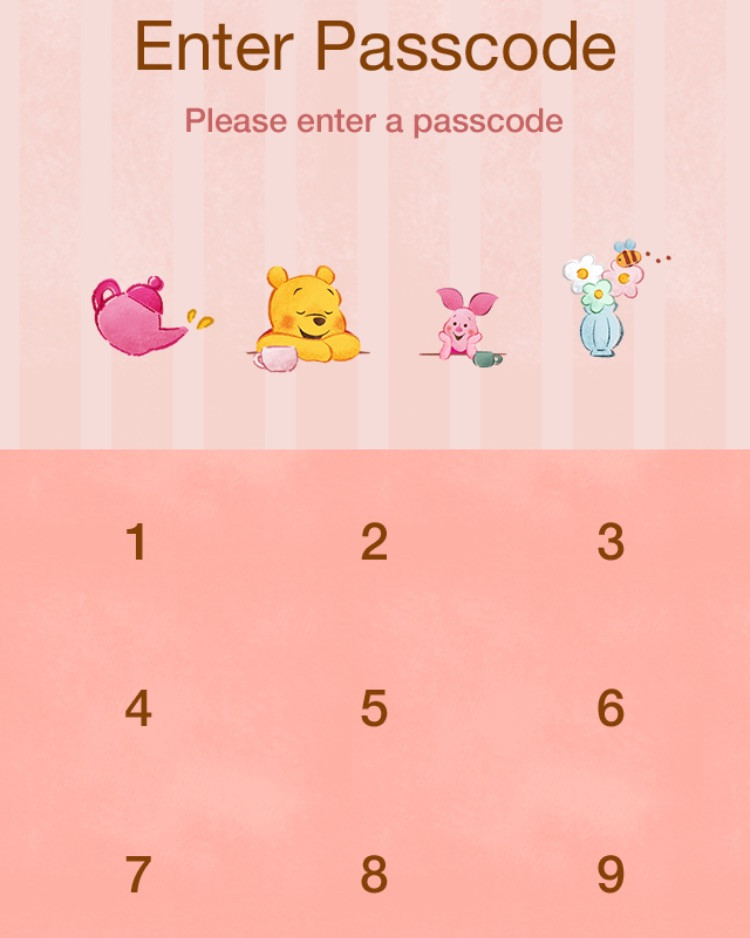Image resolution: width=750 pixels, height=938 pixels.
Task: Tap the number 8 key
Action: point(374,874)
